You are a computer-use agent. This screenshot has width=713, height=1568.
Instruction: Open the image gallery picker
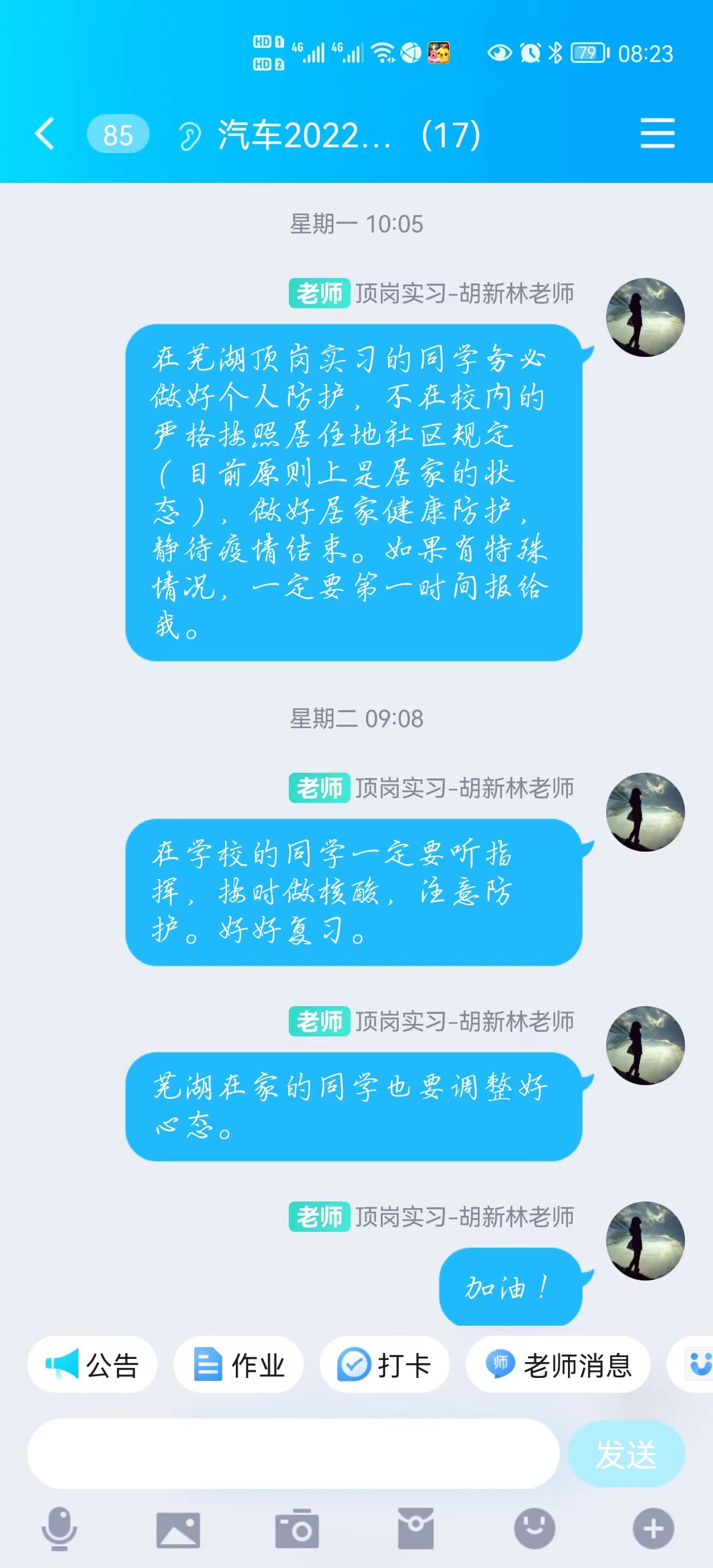(x=178, y=1529)
